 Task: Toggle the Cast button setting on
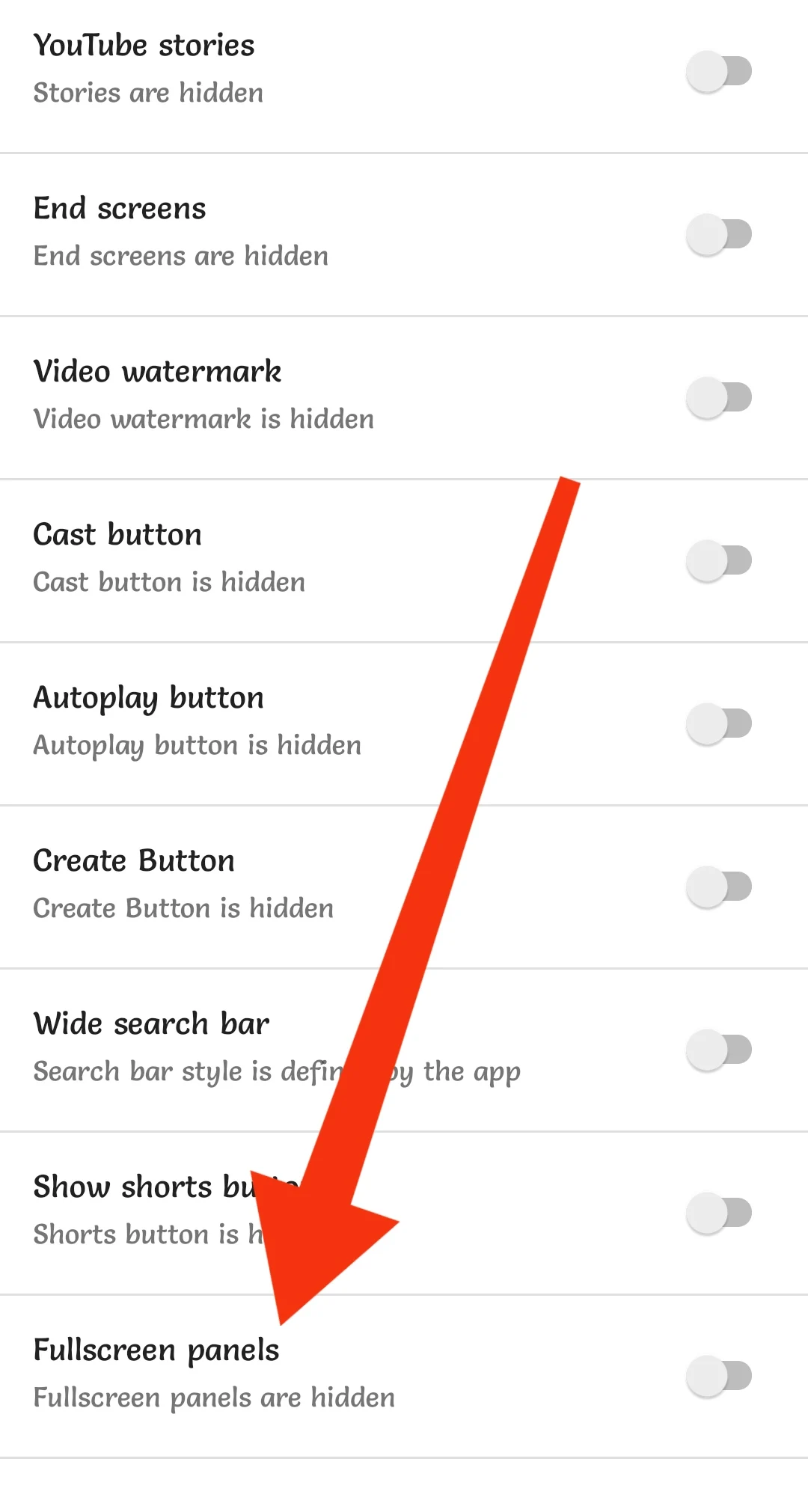[718, 559]
